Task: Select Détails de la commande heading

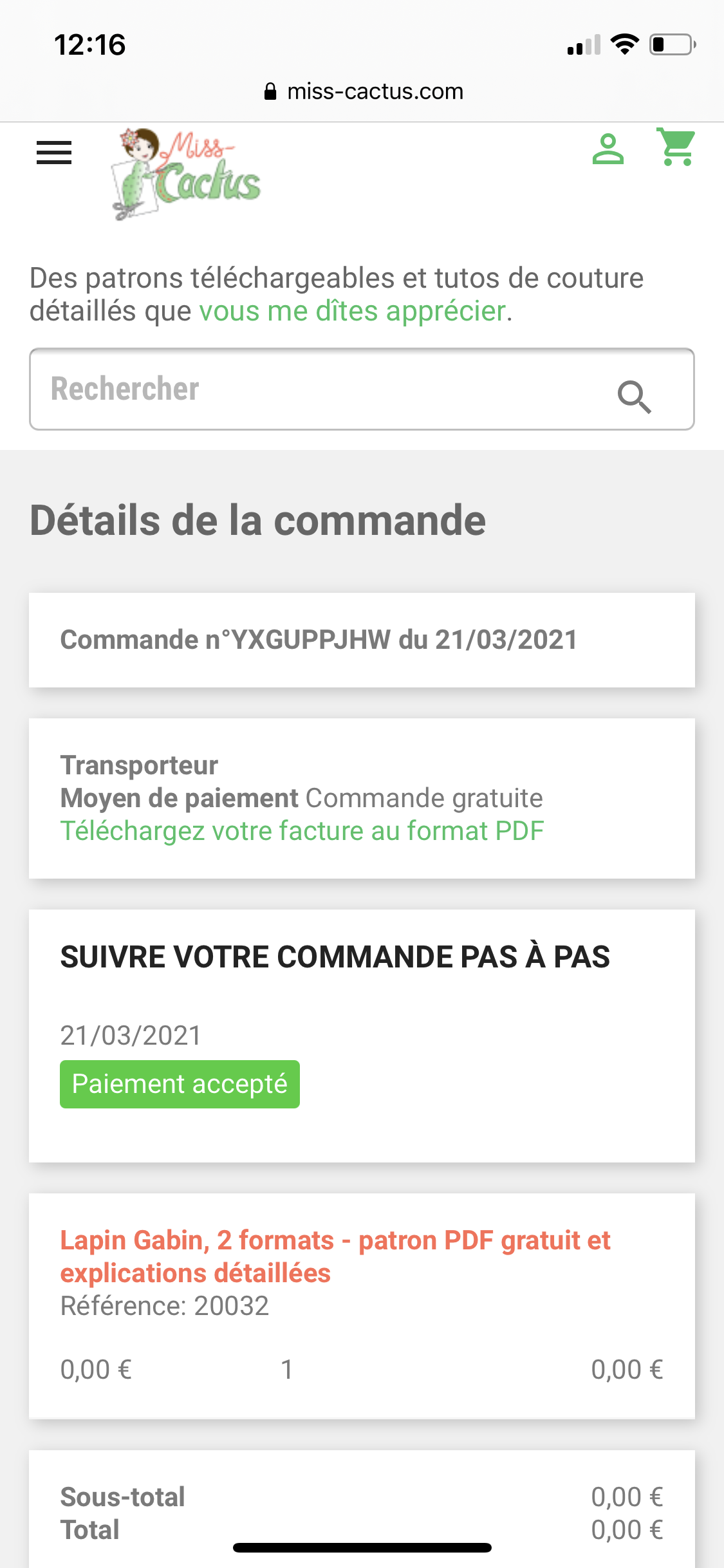Action: pyautogui.click(x=257, y=521)
